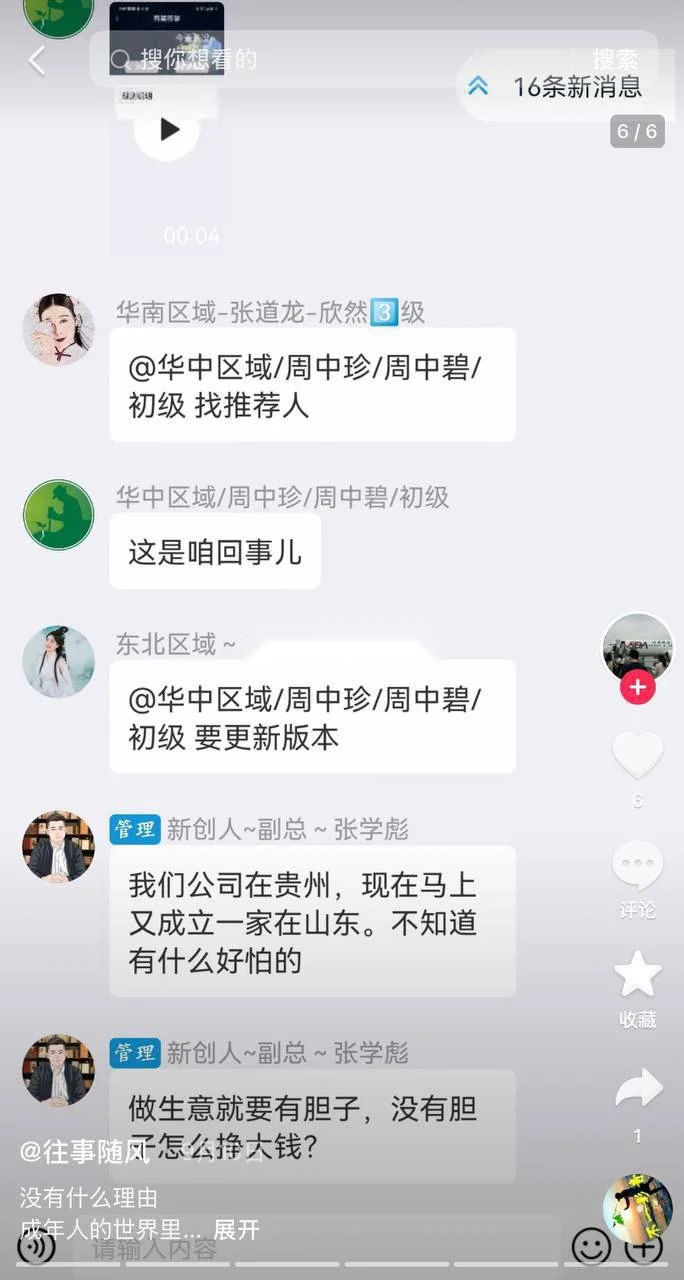684x1280 pixels.
Task: Follow the author with the red plus
Action: 637,689
